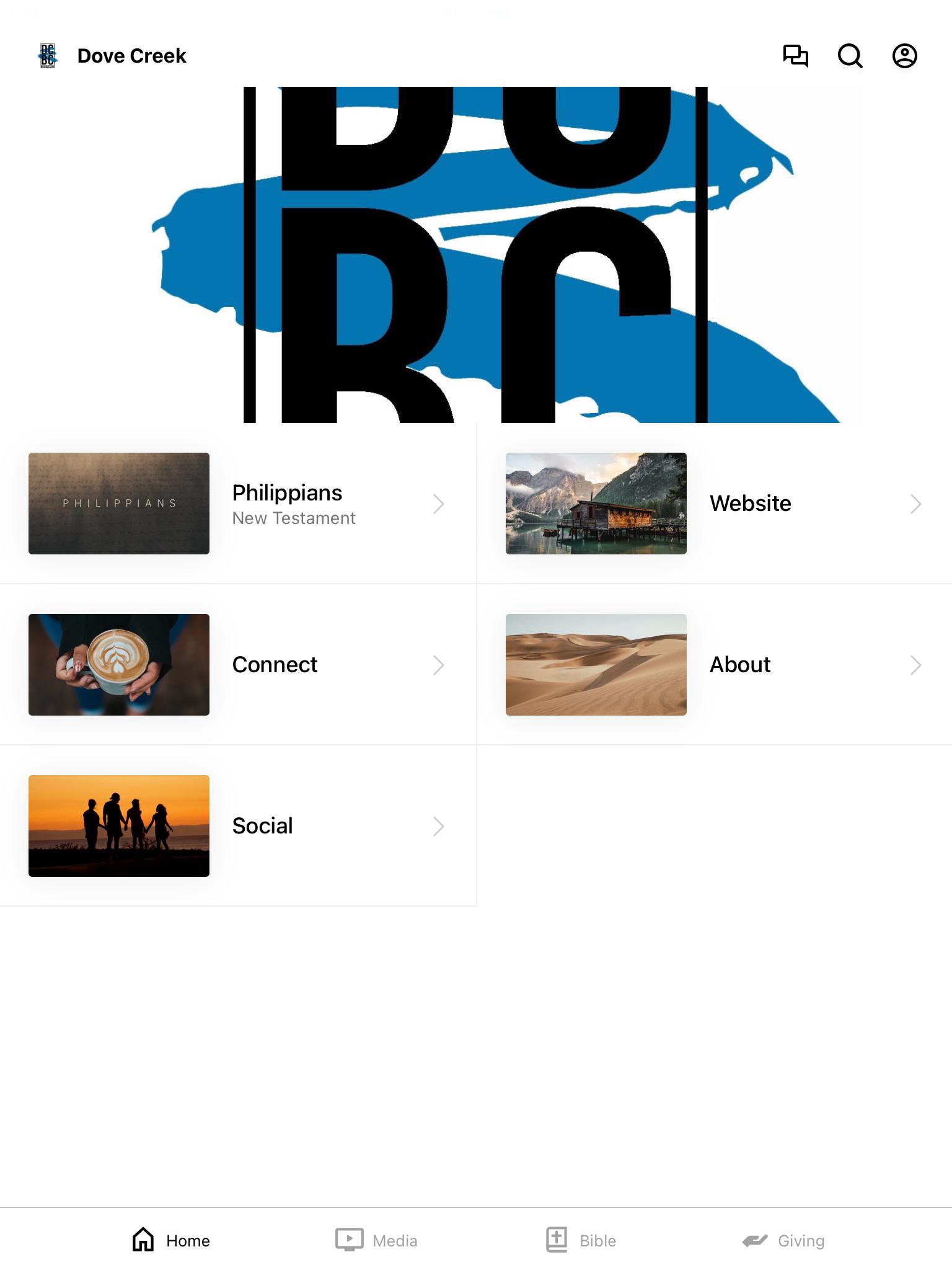The image size is (952, 1270).
Task: Open the user profile icon
Action: click(904, 56)
